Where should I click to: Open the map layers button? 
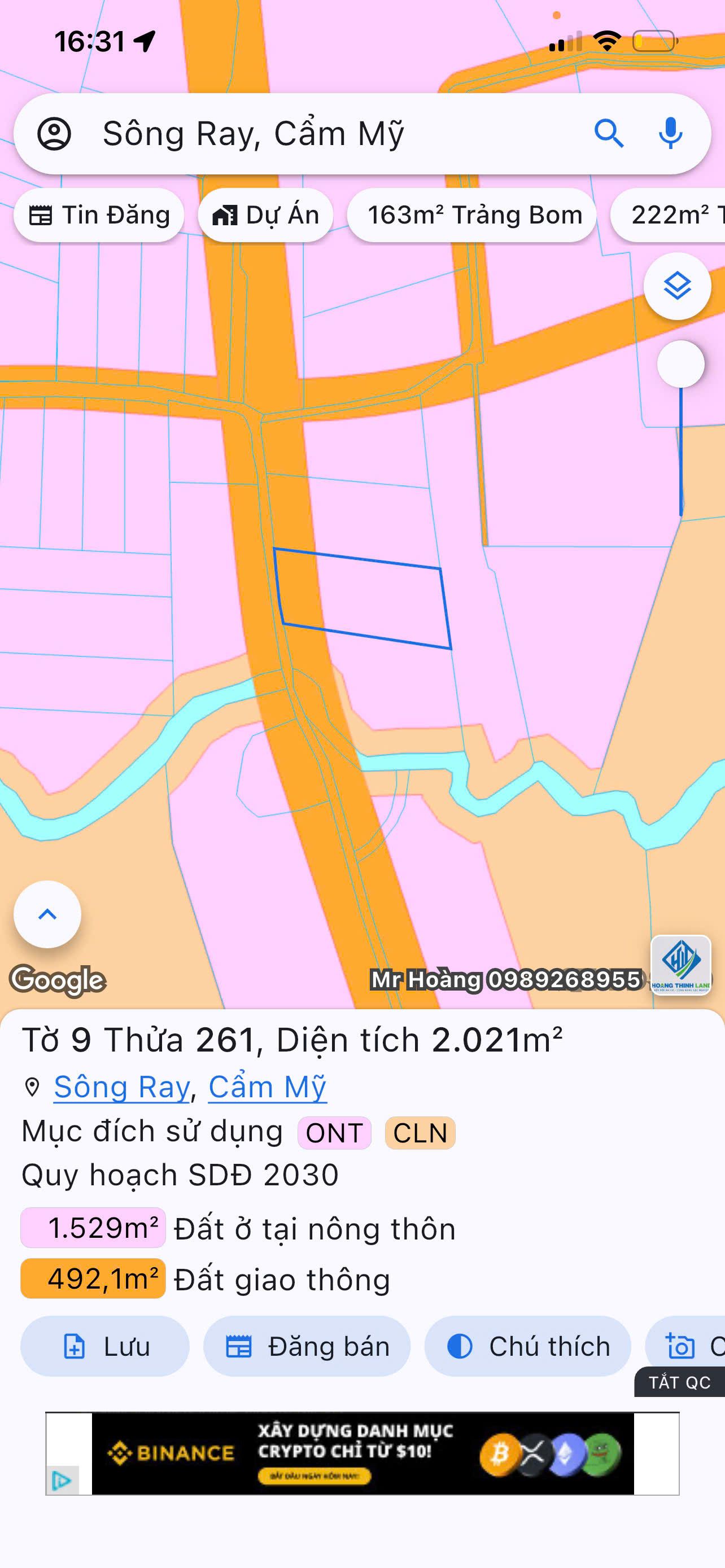(x=678, y=286)
